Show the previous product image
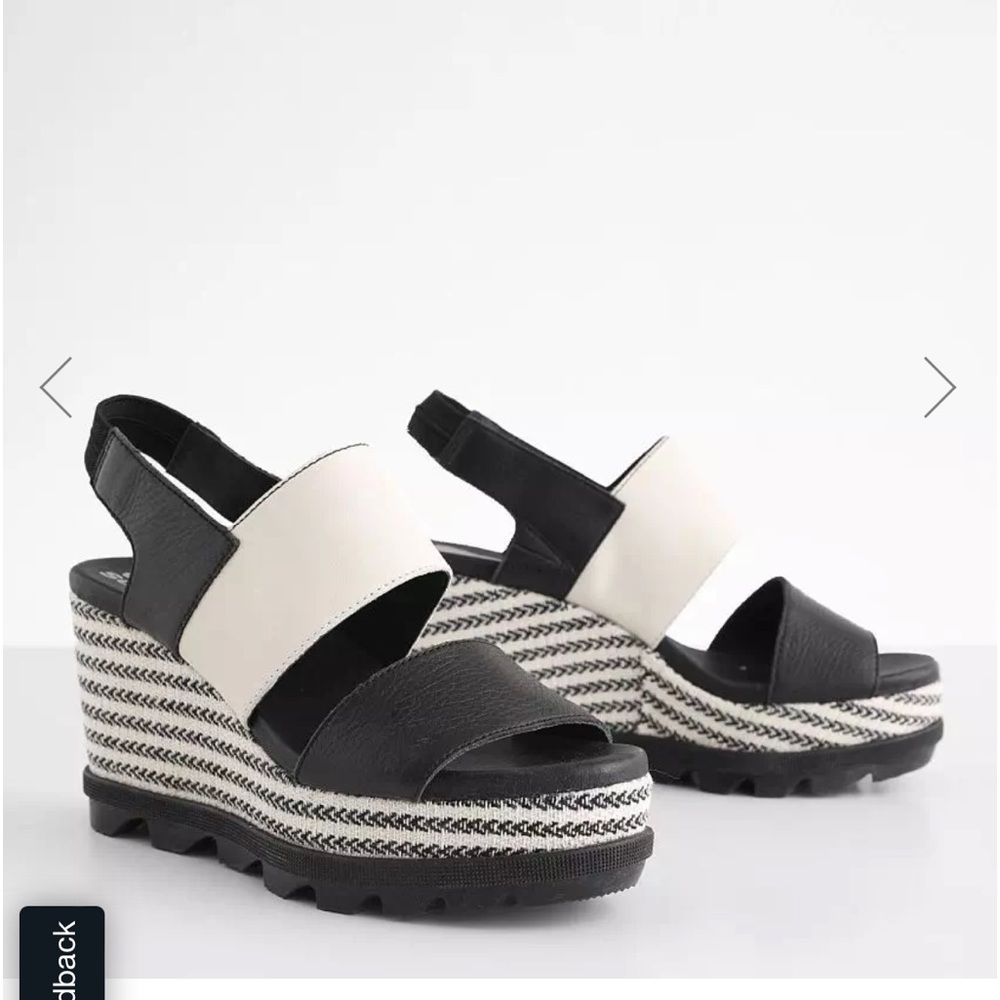 point(56,387)
